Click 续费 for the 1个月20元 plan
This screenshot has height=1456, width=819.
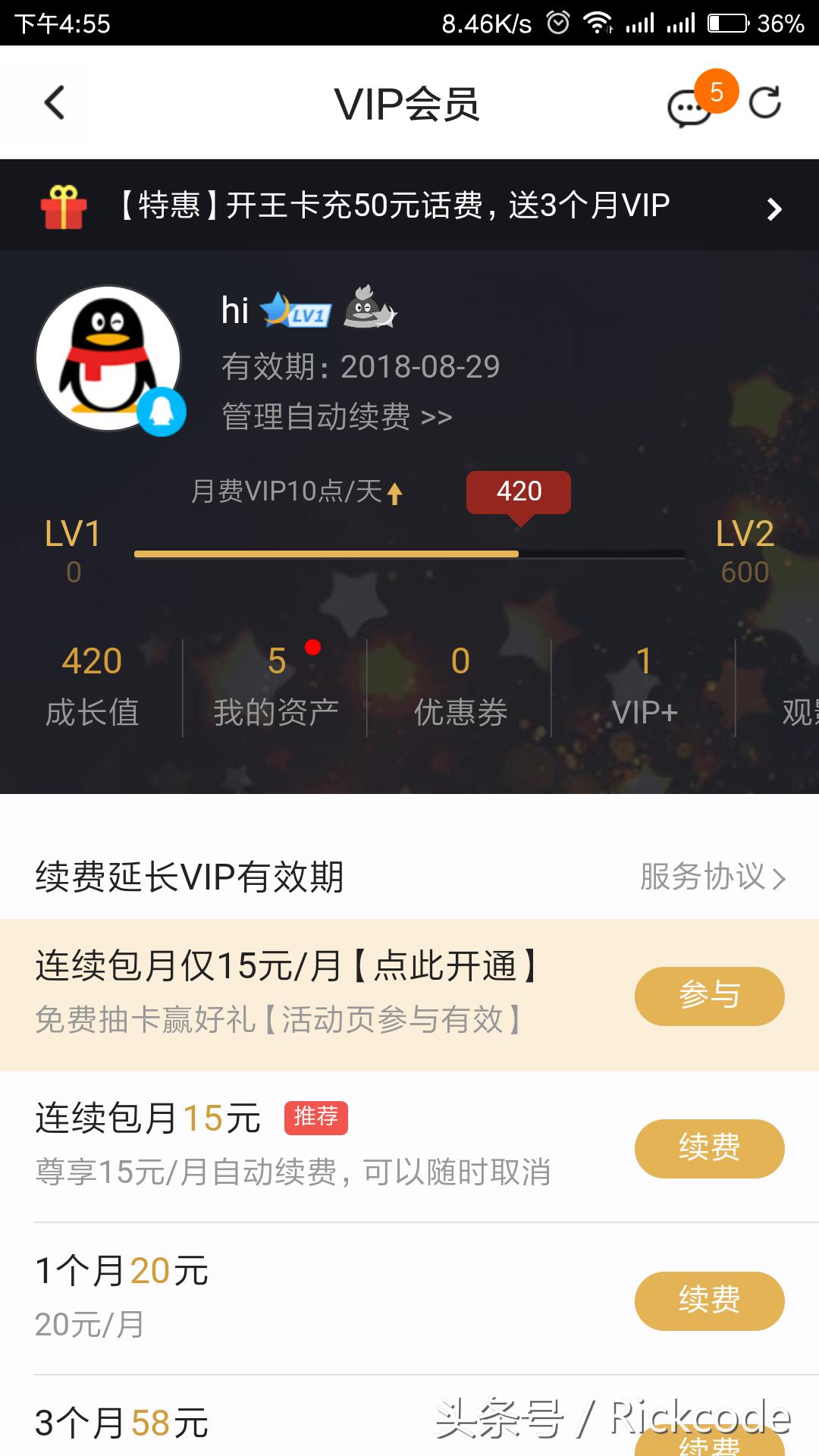[x=708, y=1301]
